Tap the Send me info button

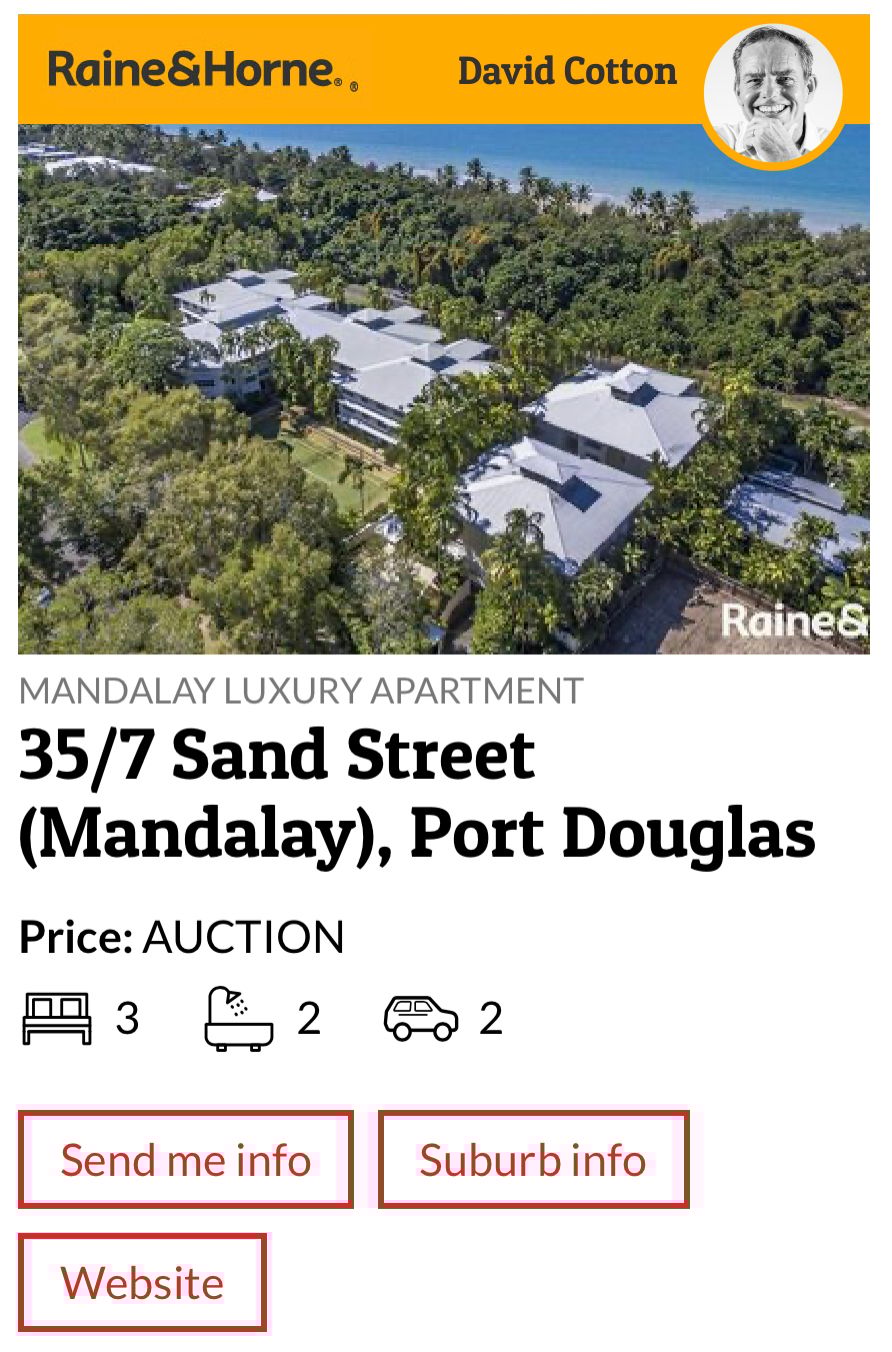pos(186,1160)
